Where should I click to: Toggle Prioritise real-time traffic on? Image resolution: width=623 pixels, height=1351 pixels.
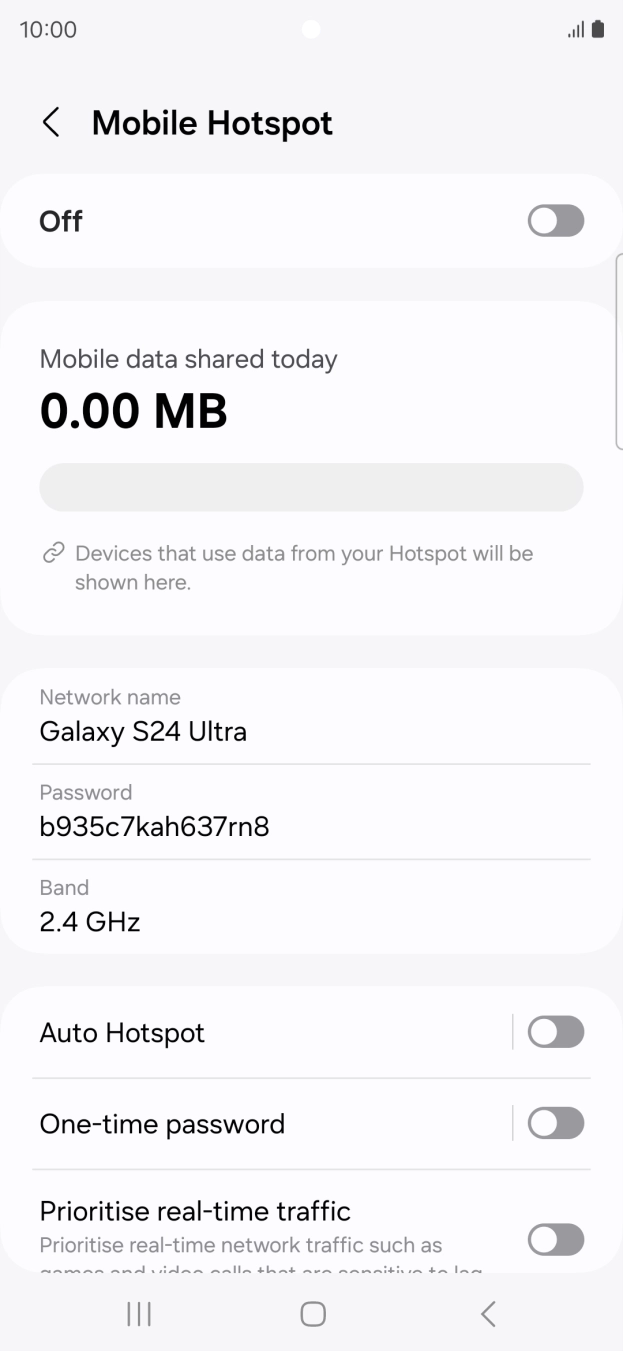pos(555,1240)
